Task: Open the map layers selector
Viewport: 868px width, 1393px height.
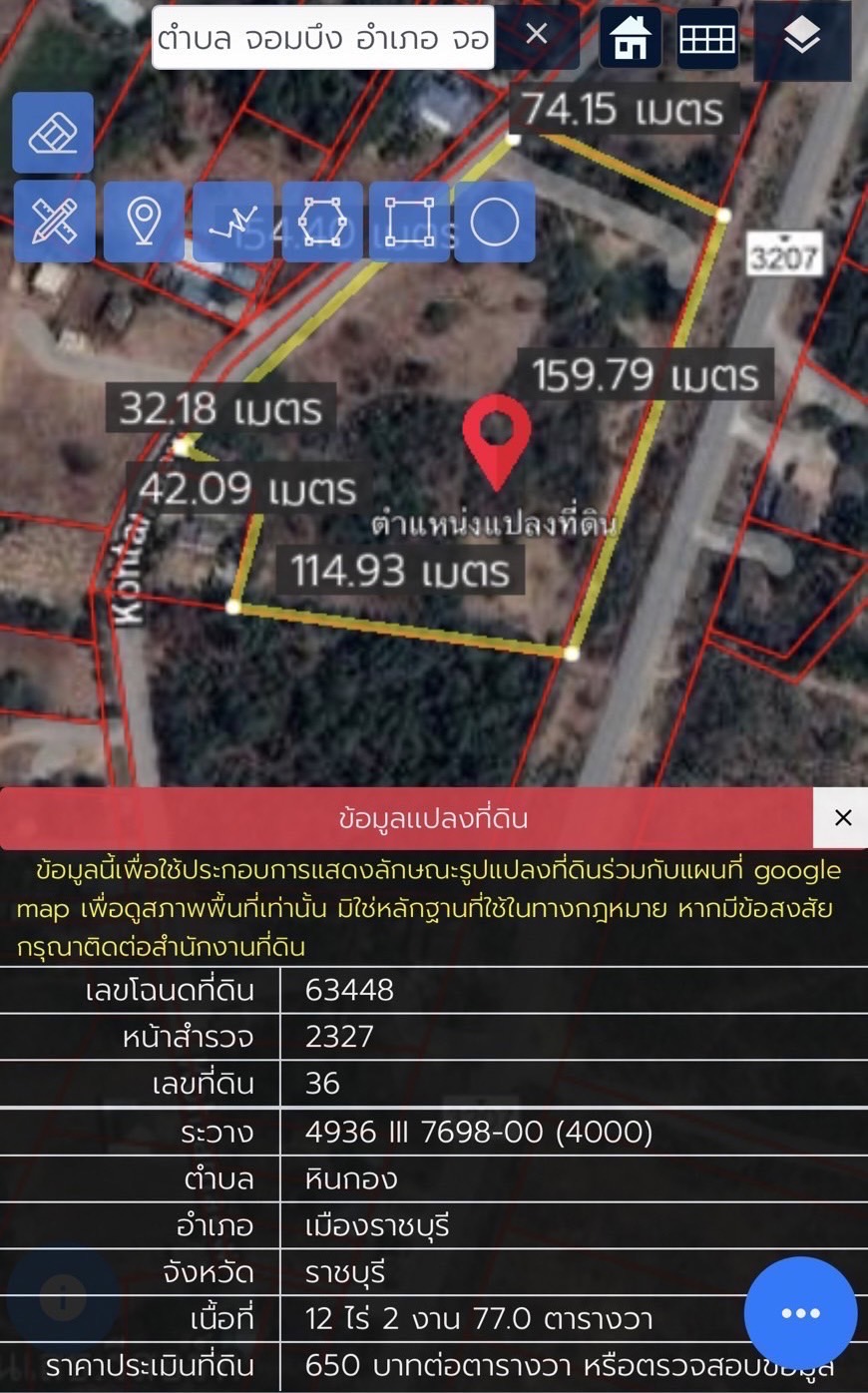Action: (x=802, y=39)
